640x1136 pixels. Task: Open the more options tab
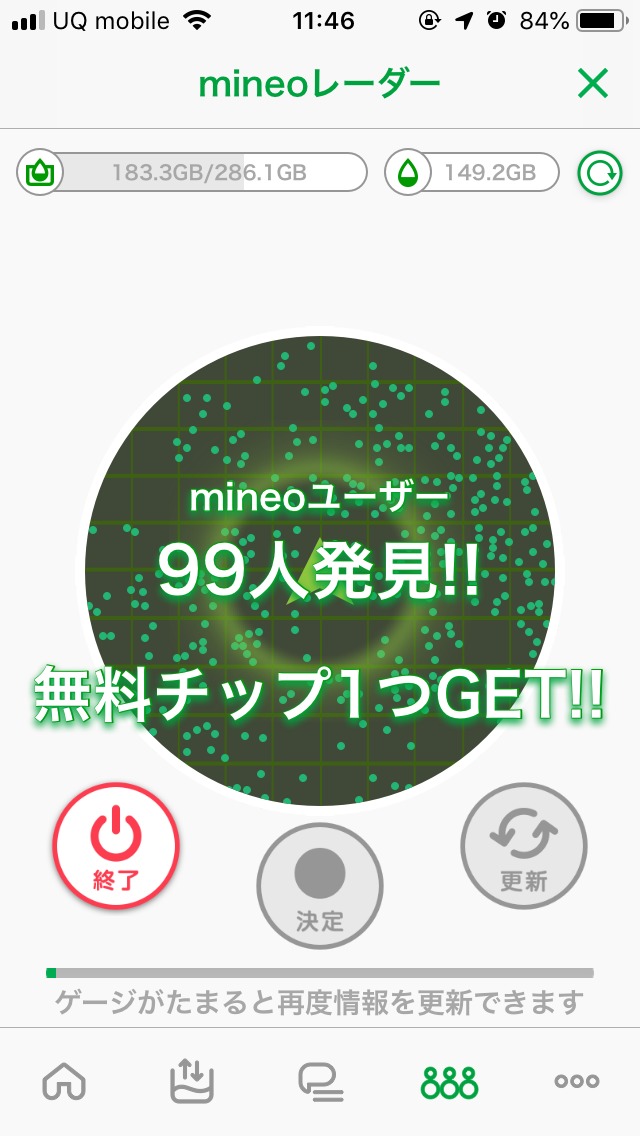[577, 1081]
